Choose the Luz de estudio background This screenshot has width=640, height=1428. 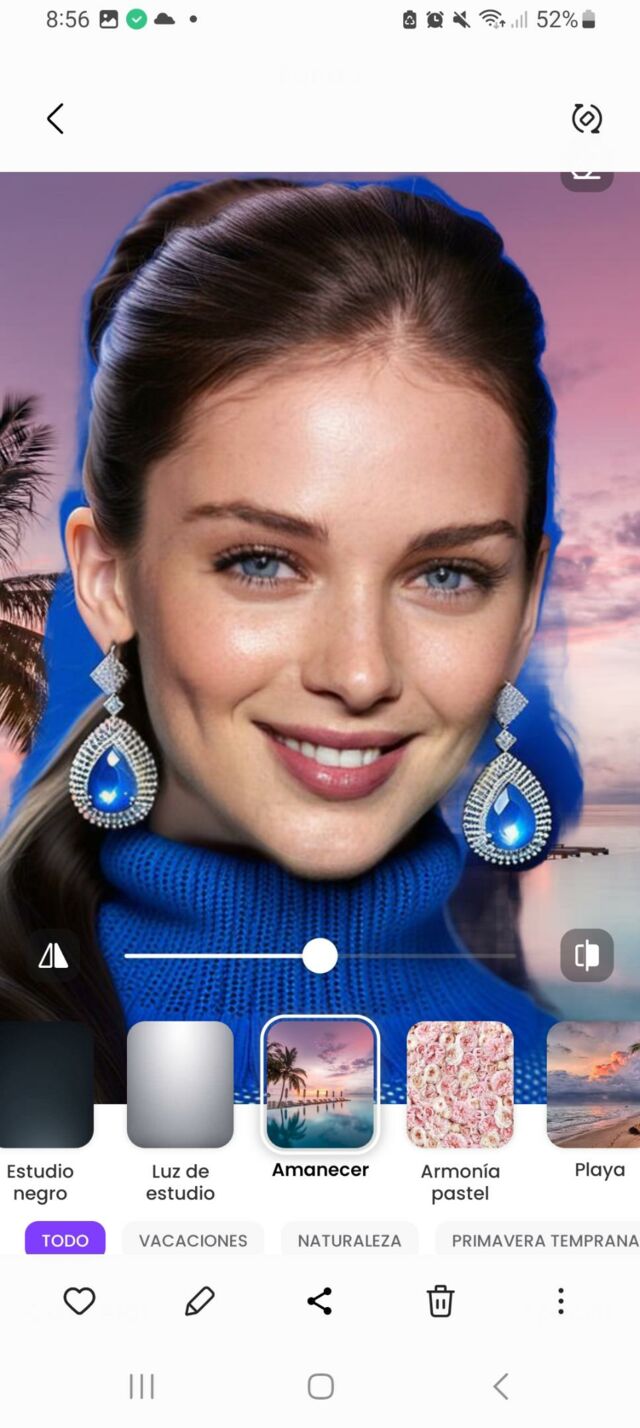pyautogui.click(x=180, y=1085)
